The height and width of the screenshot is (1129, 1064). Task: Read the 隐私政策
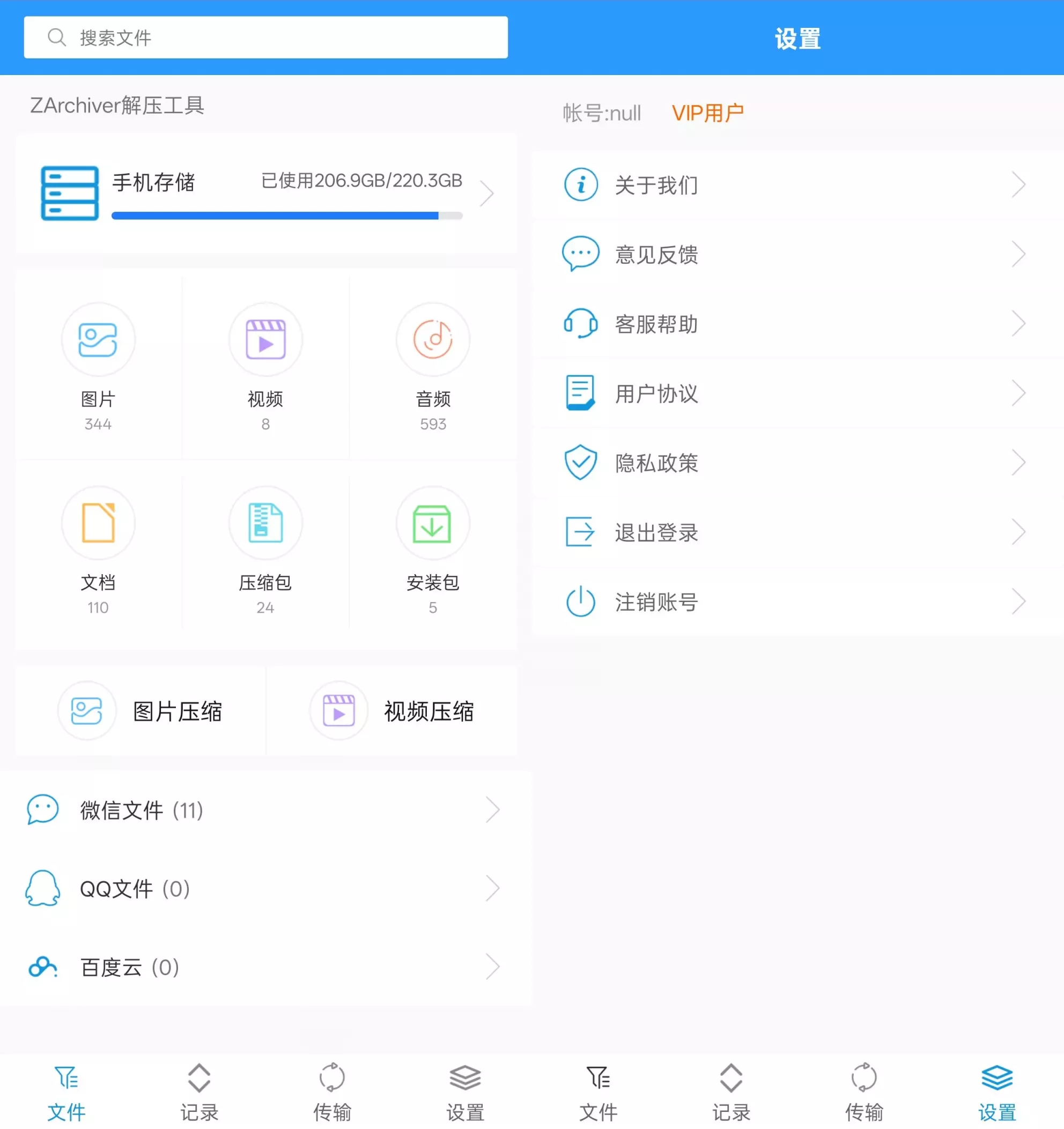click(x=795, y=463)
